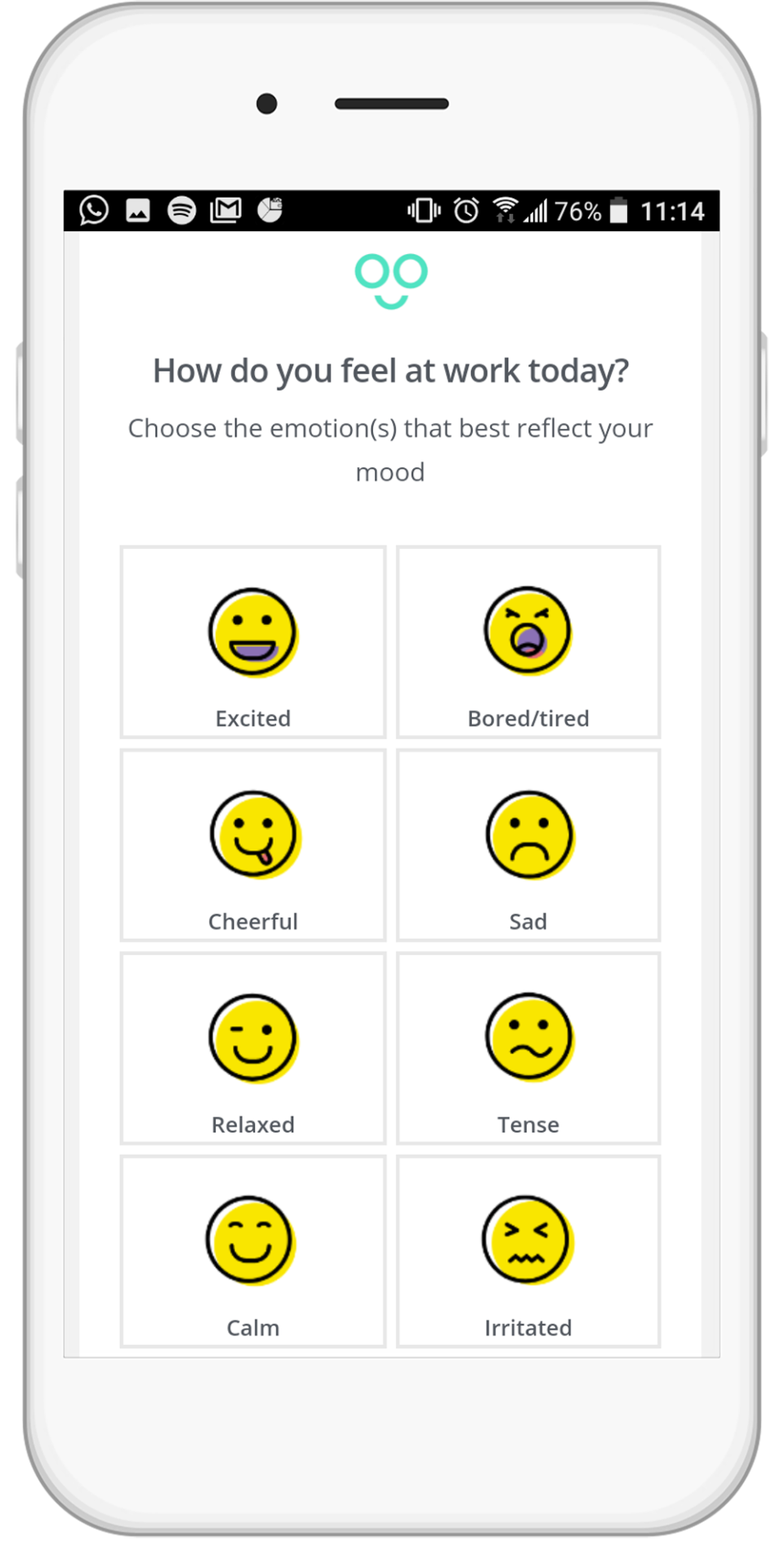Choose the Bored/tired emotion
The width and height of the screenshot is (784, 1542).
(x=528, y=642)
